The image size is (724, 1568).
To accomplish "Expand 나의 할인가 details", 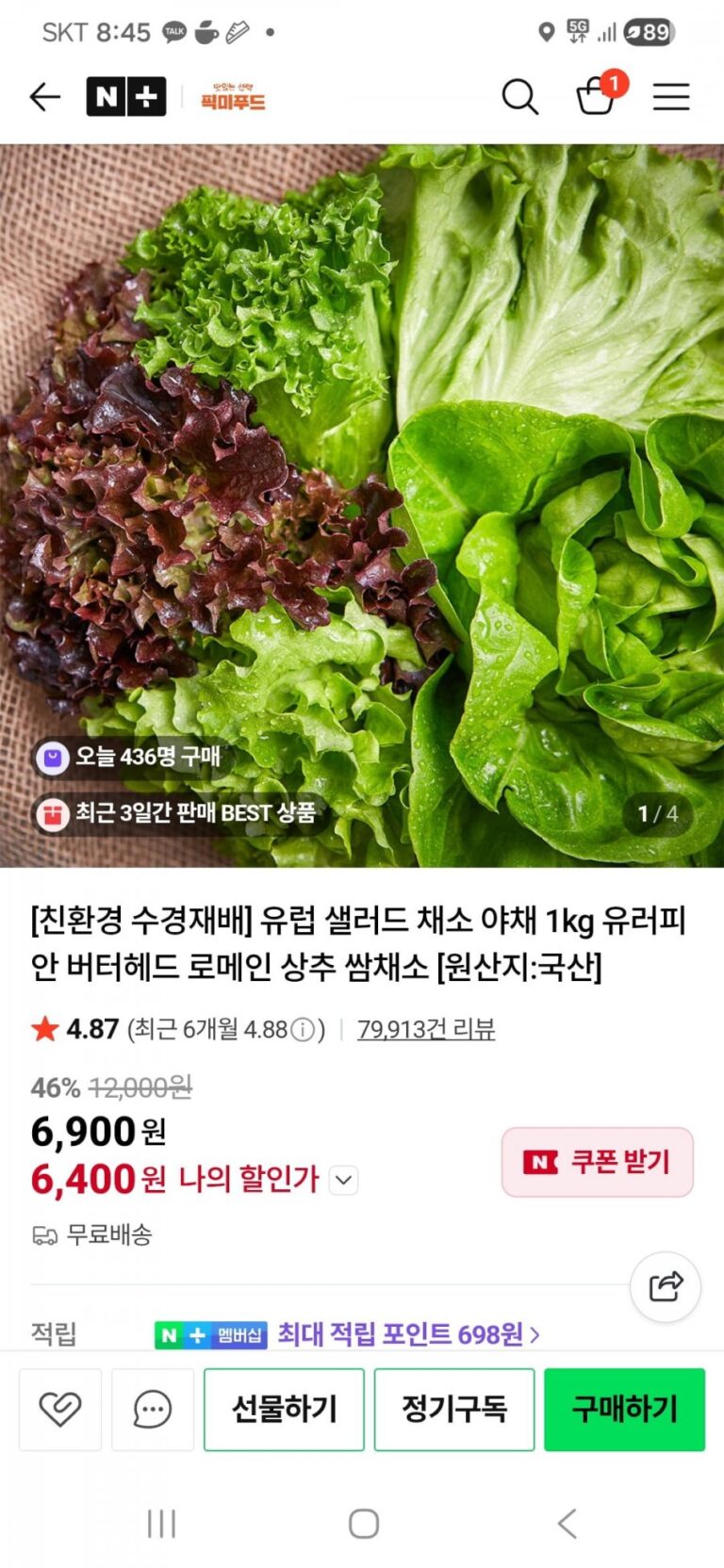I will [344, 1180].
